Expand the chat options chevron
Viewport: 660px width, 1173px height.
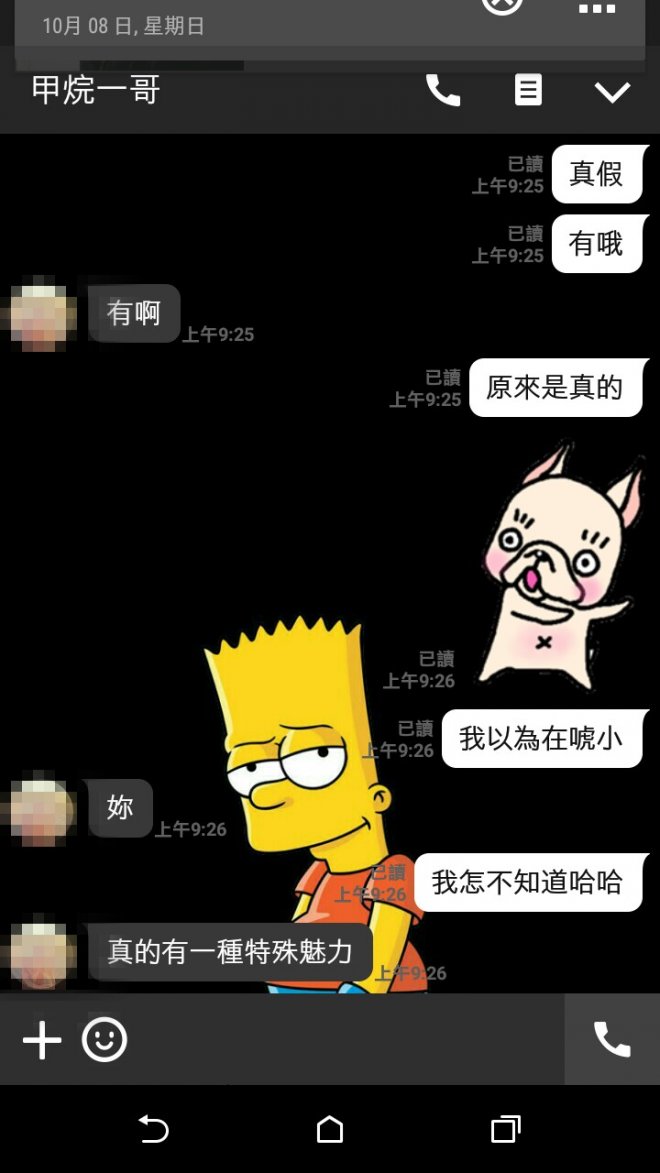pos(612,92)
